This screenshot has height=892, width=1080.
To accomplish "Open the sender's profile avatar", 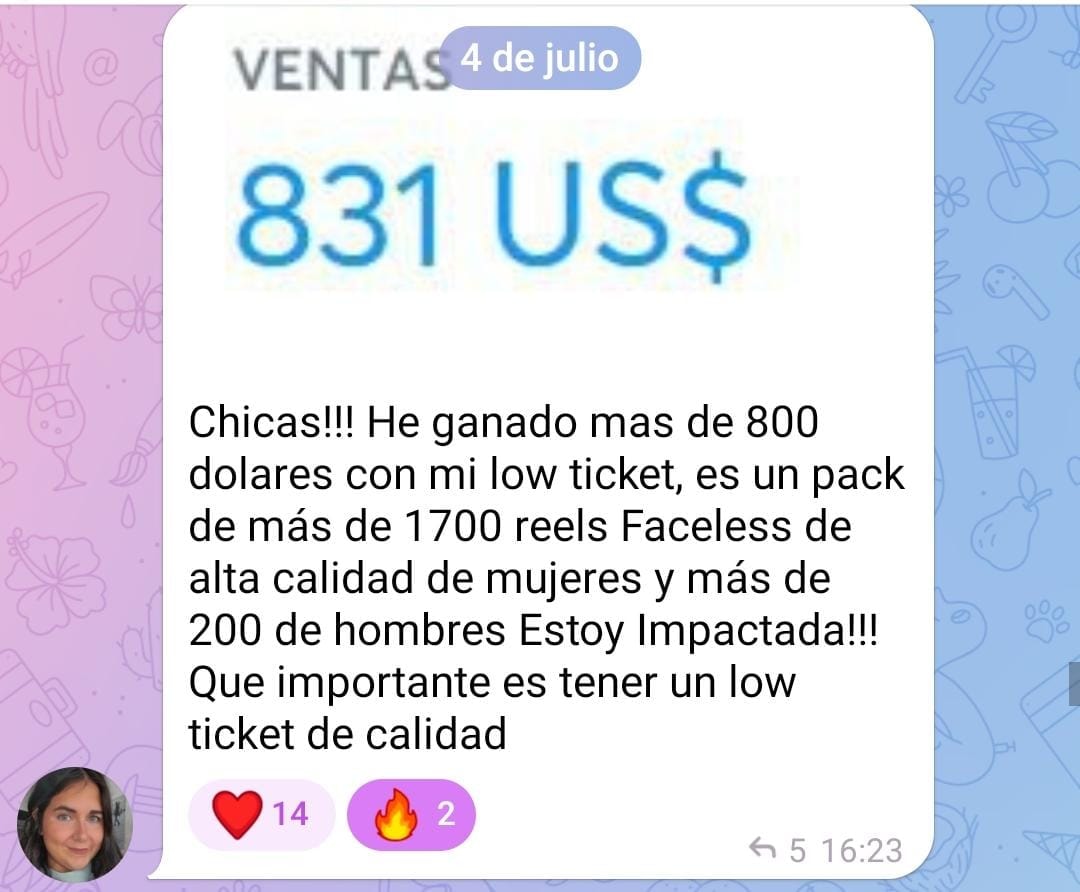I will [75, 823].
